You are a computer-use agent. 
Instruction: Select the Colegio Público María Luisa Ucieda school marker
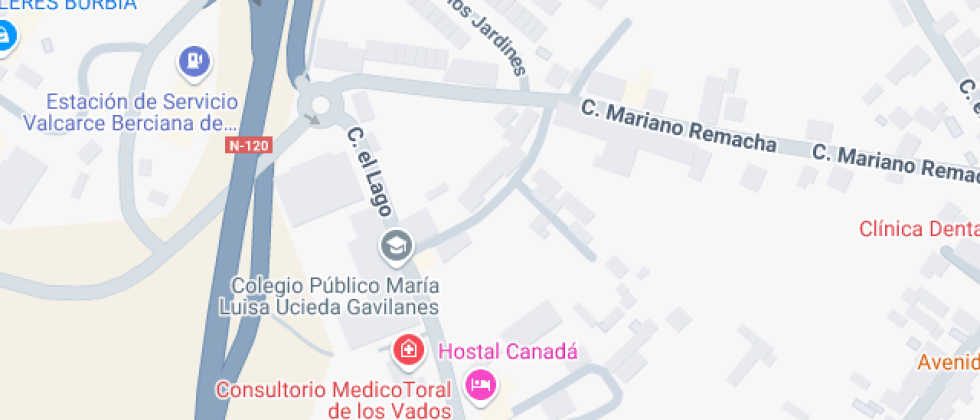(396, 246)
